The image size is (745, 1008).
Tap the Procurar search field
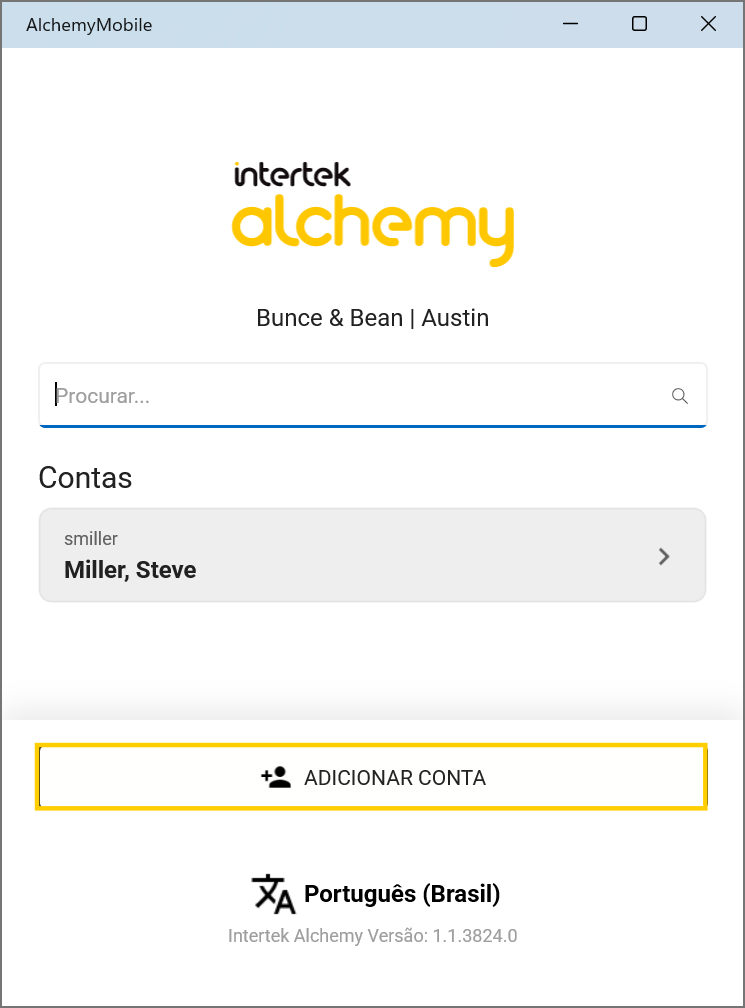point(350,396)
